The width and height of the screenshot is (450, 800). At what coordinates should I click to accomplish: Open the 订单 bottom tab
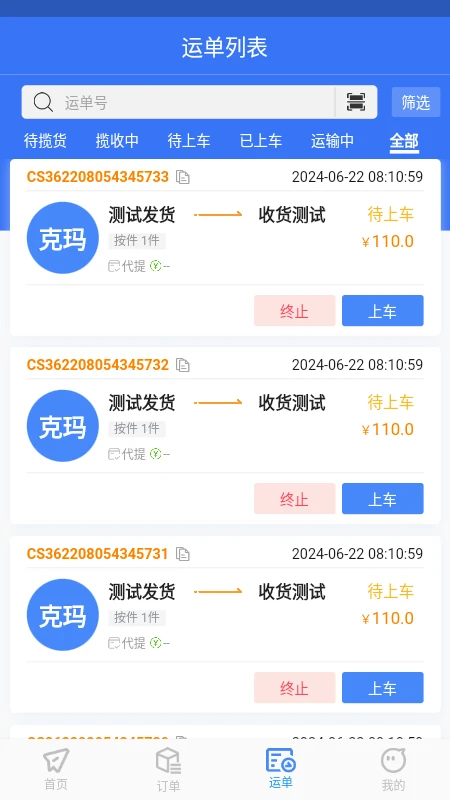pos(168,769)
